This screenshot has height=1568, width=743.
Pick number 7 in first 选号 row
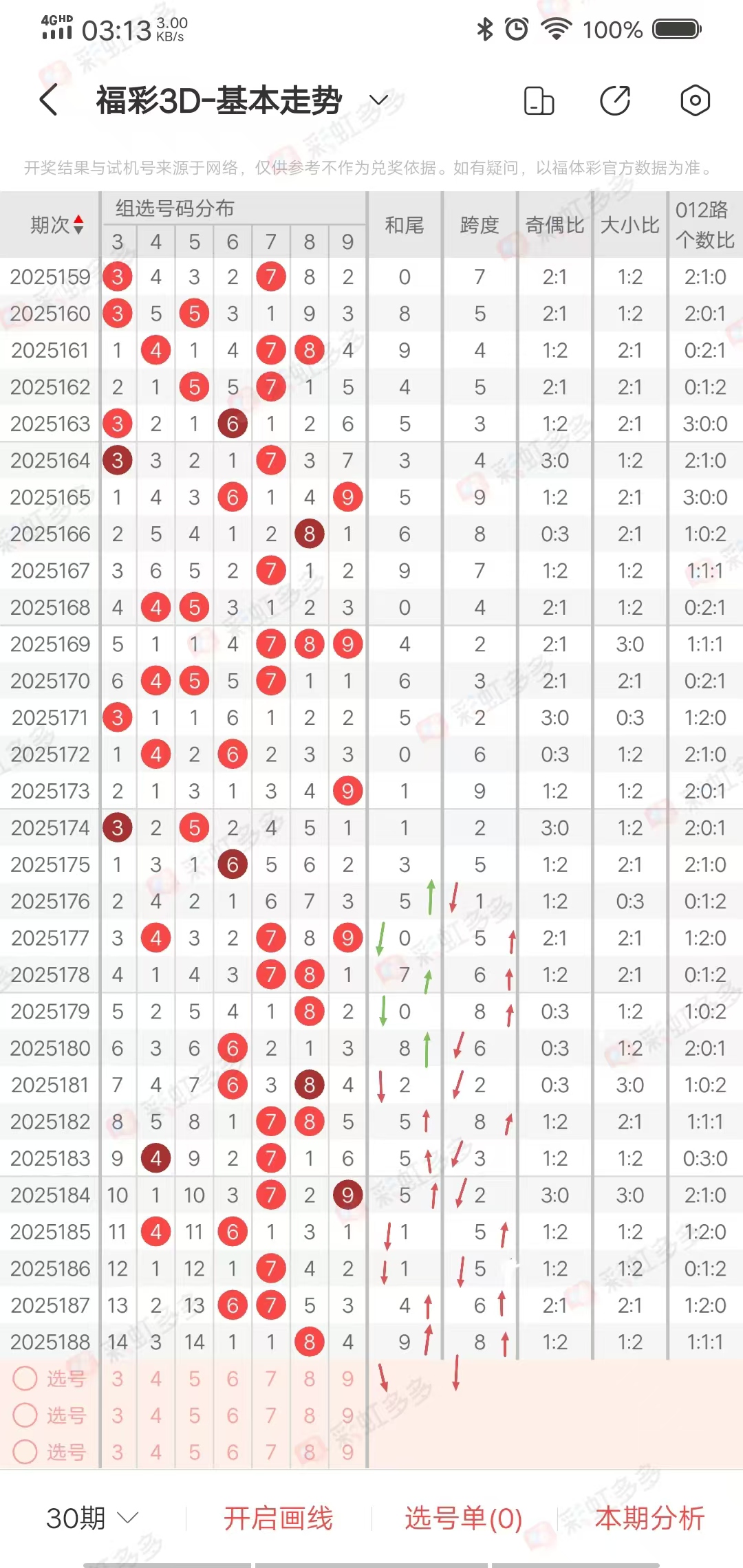(x=271, y=1378)
